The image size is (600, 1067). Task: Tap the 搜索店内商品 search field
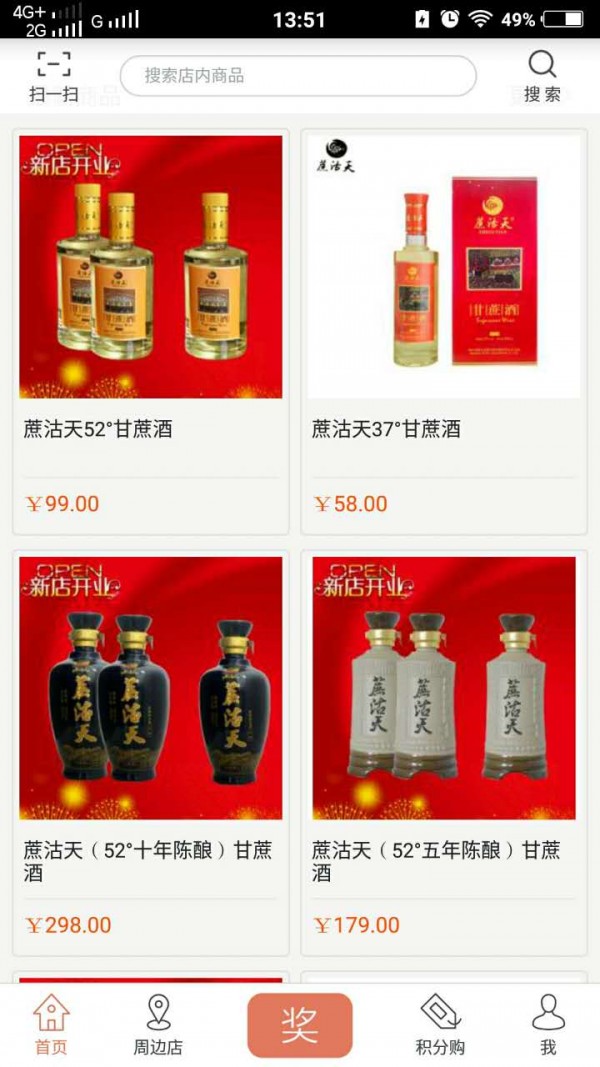coord(298,76)
